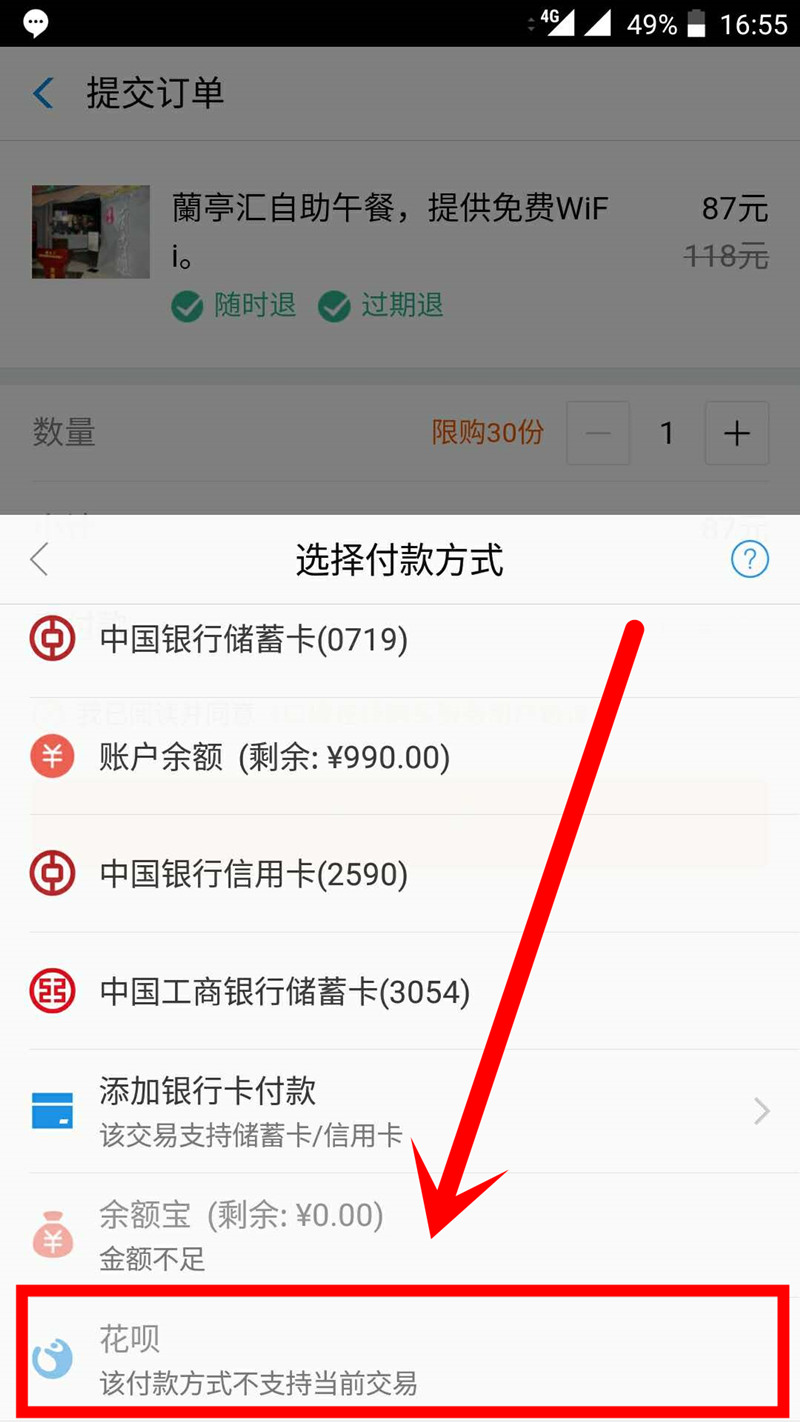
Task: Tap the green 随时退 checkmark badge
Action: (x=187, y=307)
